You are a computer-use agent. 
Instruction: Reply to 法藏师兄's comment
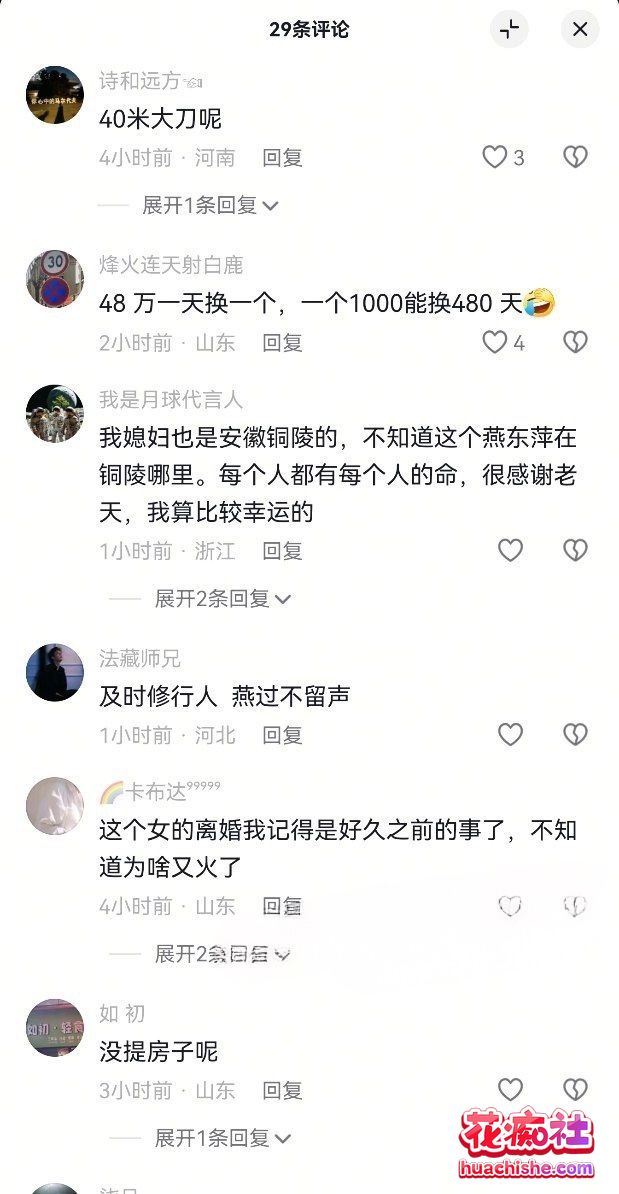point(282,735)
